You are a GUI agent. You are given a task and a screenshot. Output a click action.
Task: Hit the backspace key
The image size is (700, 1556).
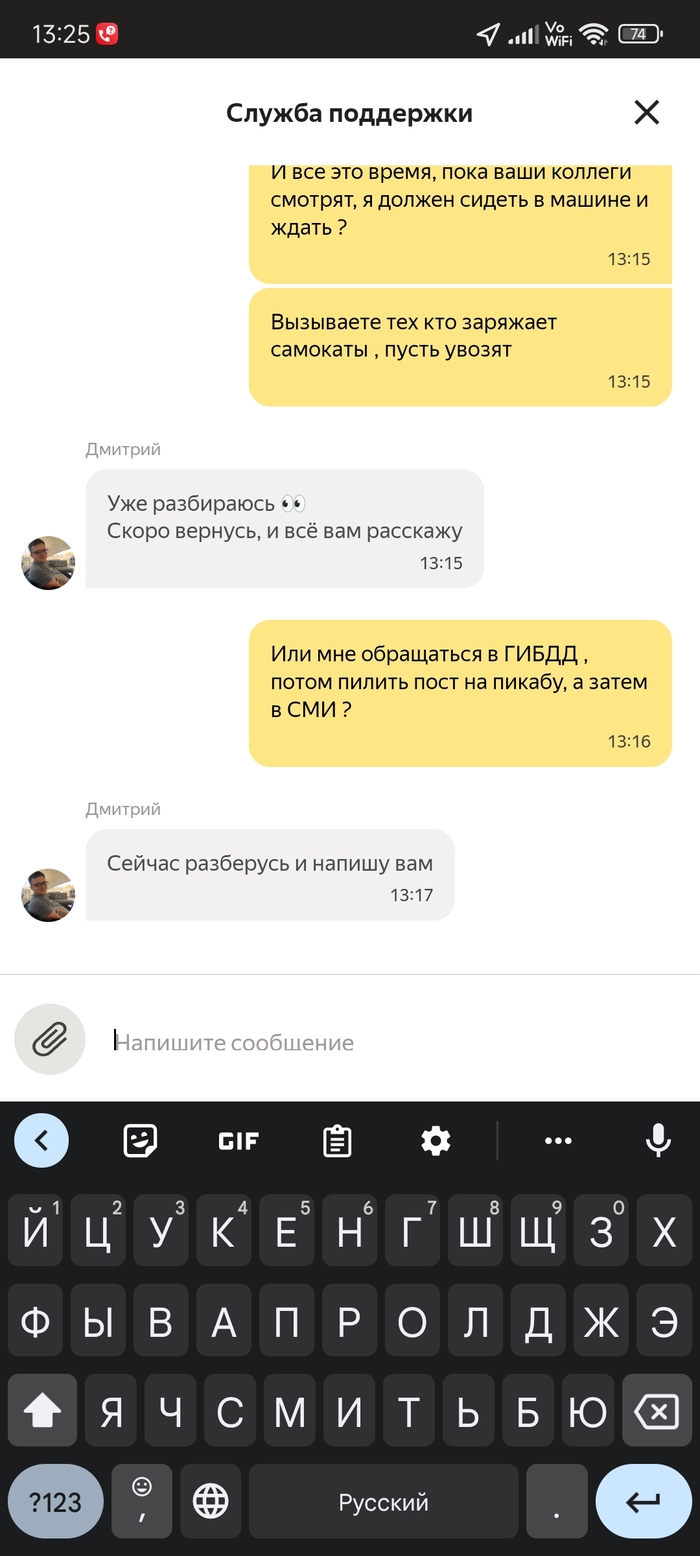656,1412
